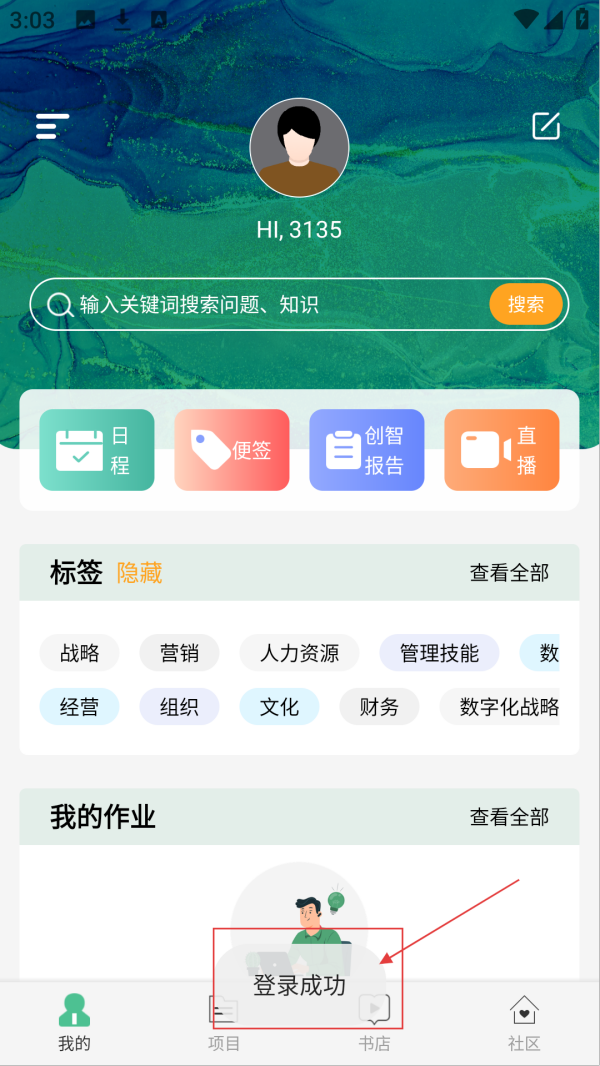The height and width of the screenshot is (1066, 600).
Task: Hide tags via 隐藏 link
Action: tap(139, 573)
